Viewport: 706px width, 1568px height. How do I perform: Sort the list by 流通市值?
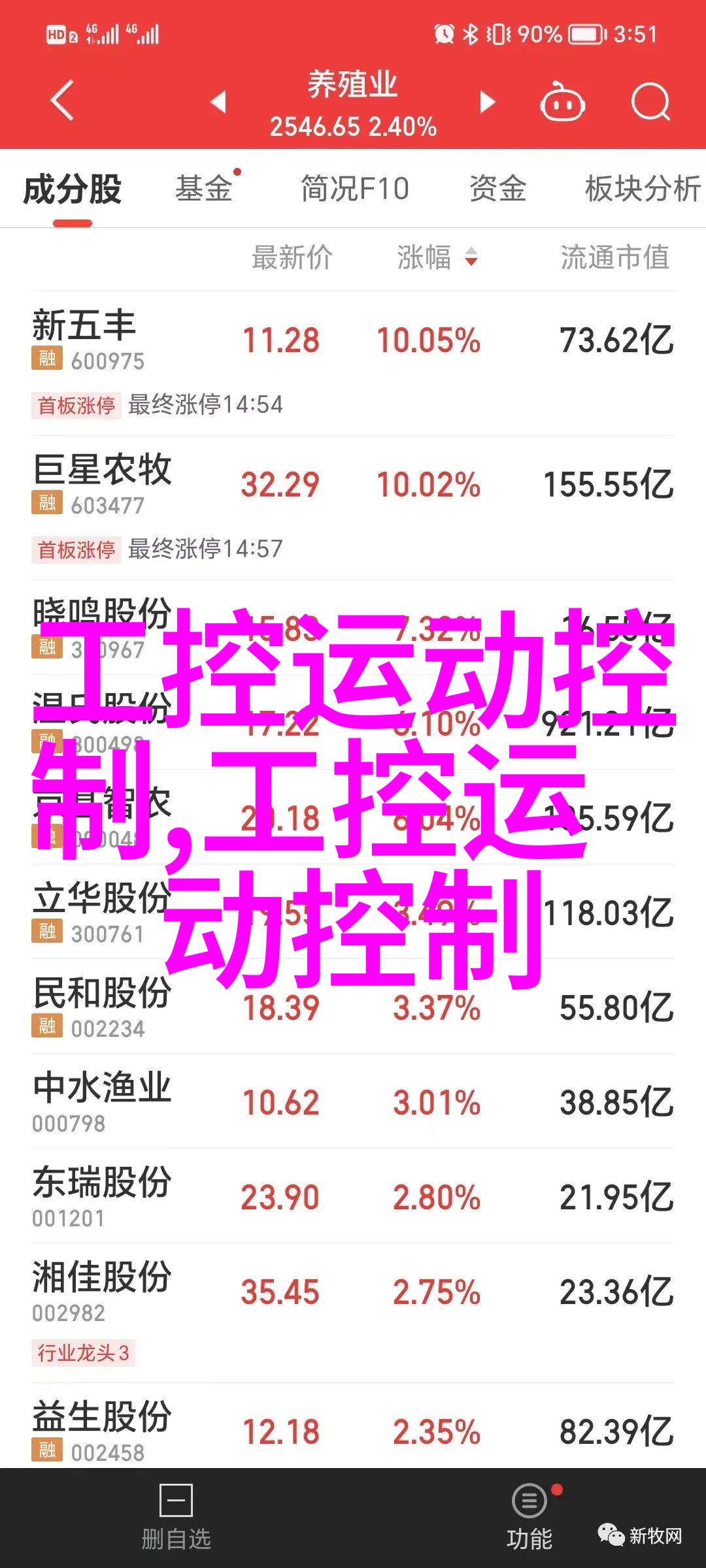click(x=614, y=257)
